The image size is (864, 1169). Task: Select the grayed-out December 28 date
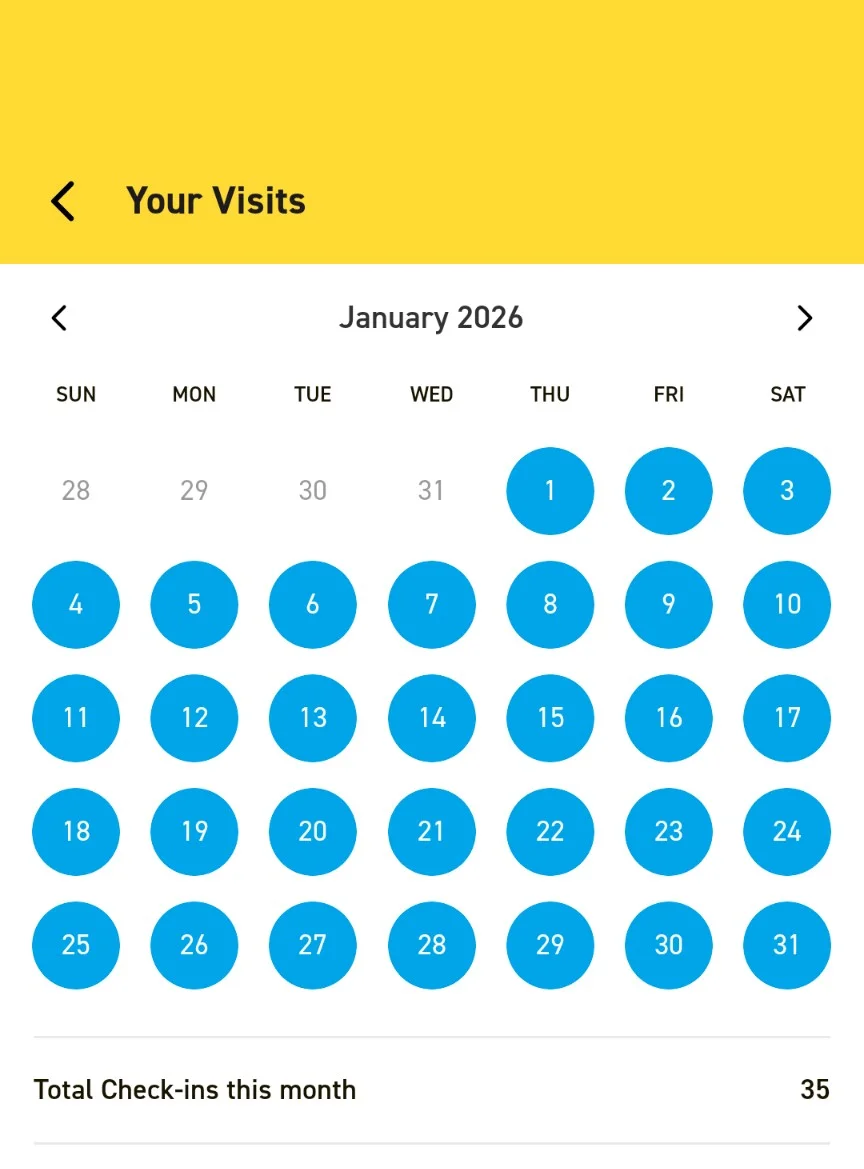tap(76, 490)
